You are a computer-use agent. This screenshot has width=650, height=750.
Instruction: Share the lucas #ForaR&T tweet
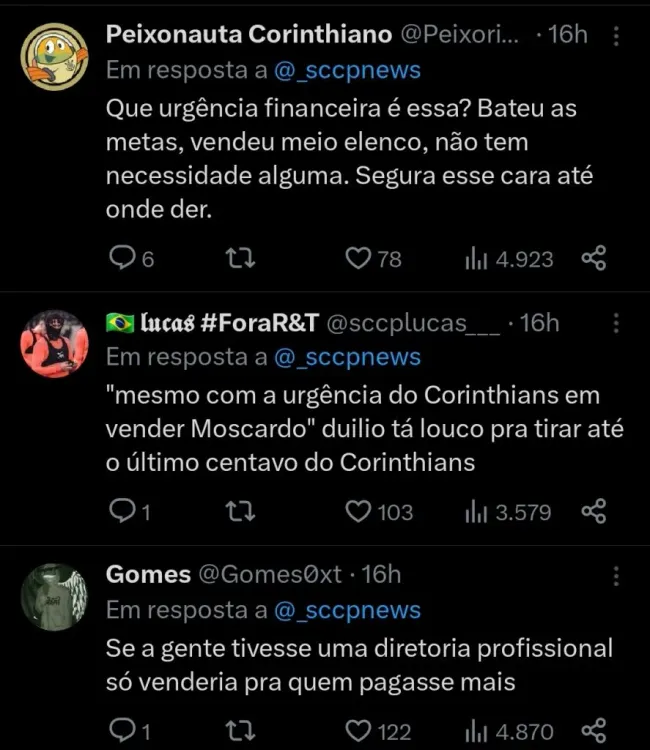tap(594, 512)
